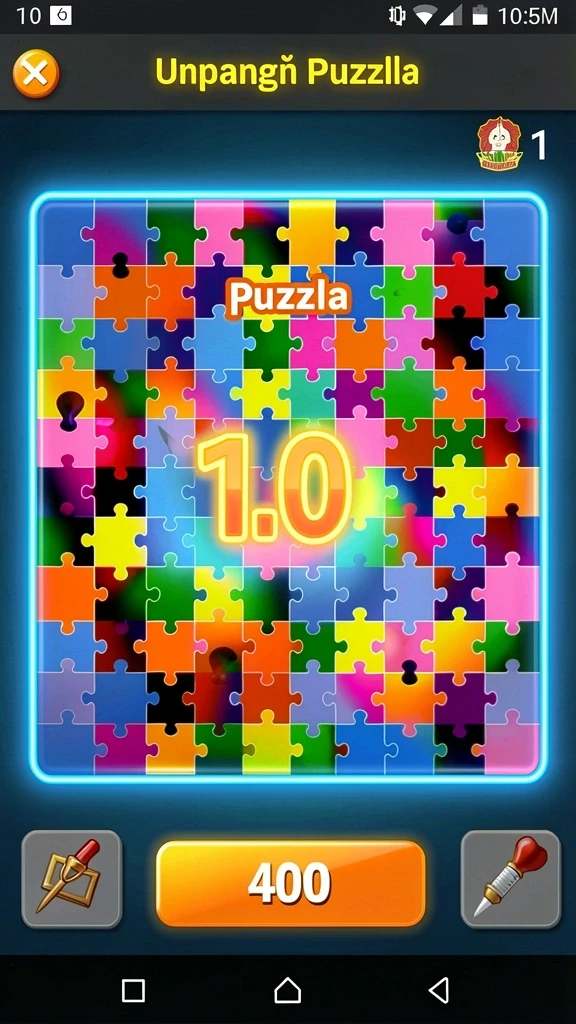Return to the home screen

288,990
